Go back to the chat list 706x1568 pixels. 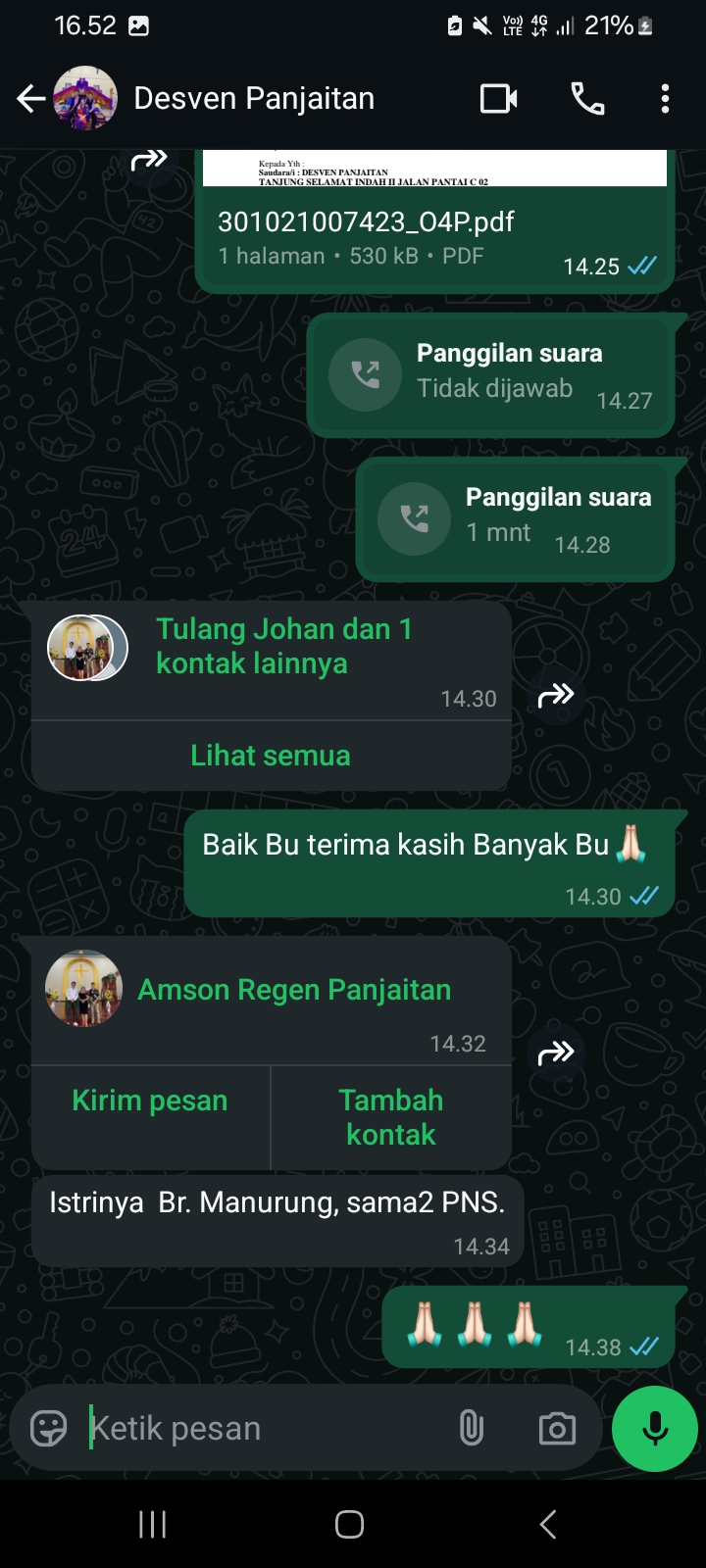coord(30,99)
